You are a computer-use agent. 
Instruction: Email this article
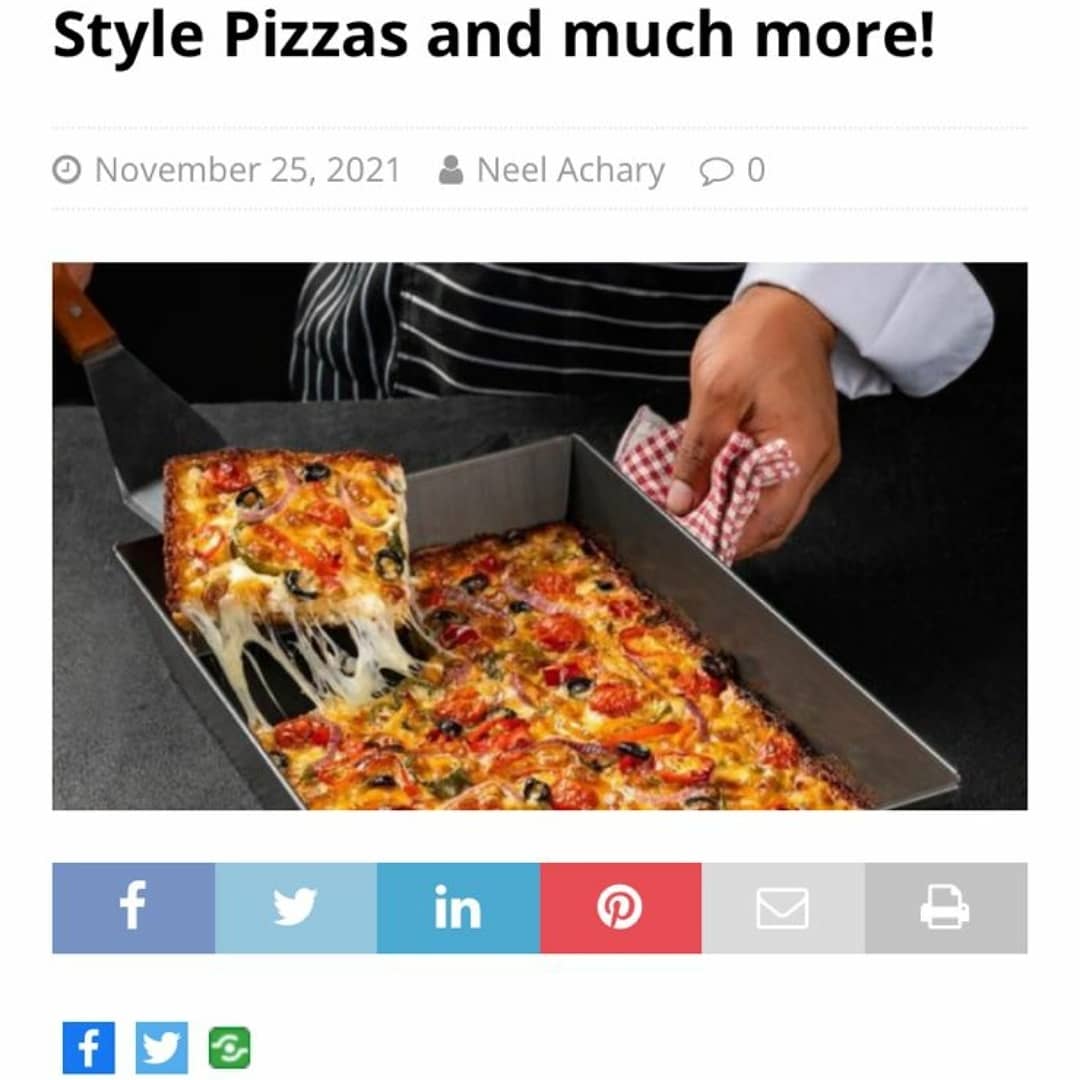coord(782,908)
